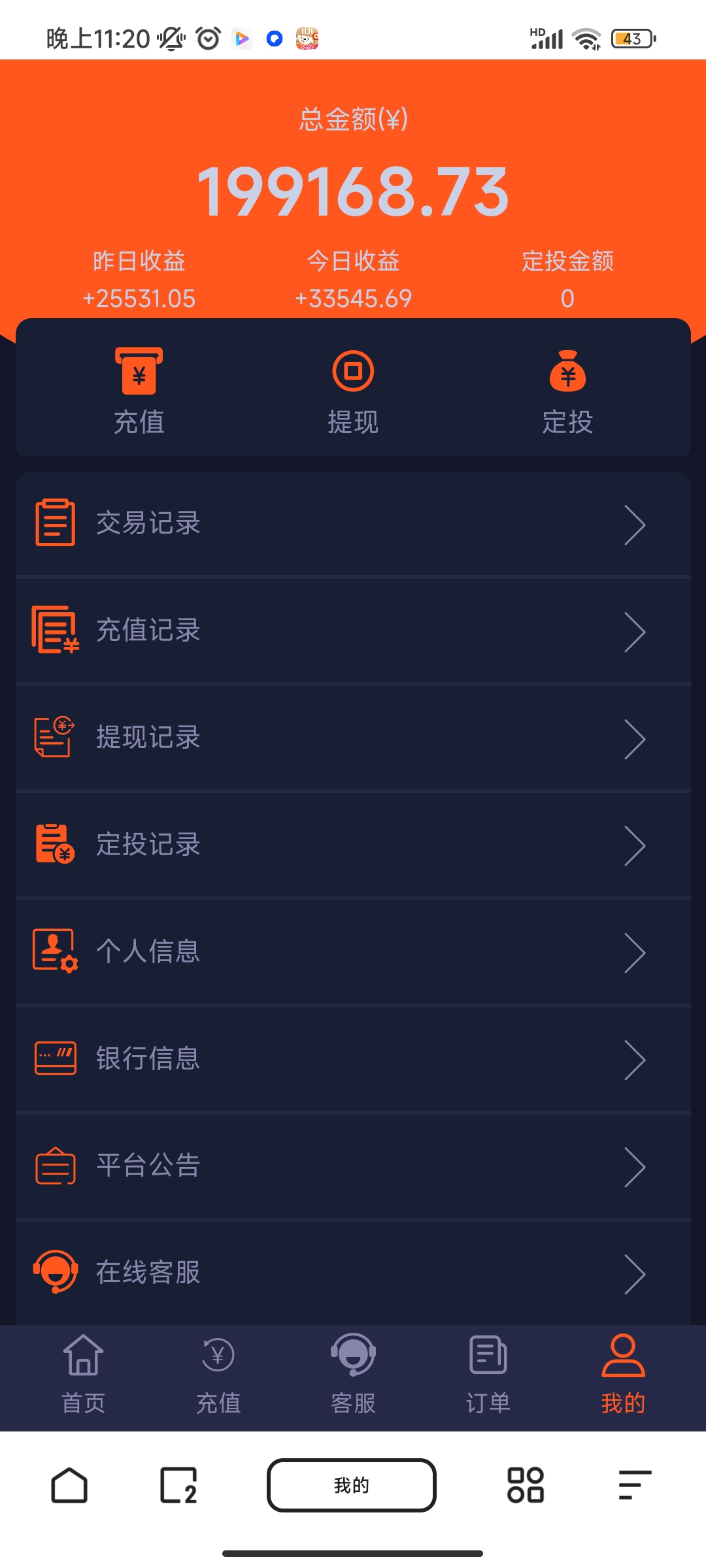Tap the 个人信息 profile icon
The width and height of the screenshot is (706, 1568).
(x=55, y=953)
